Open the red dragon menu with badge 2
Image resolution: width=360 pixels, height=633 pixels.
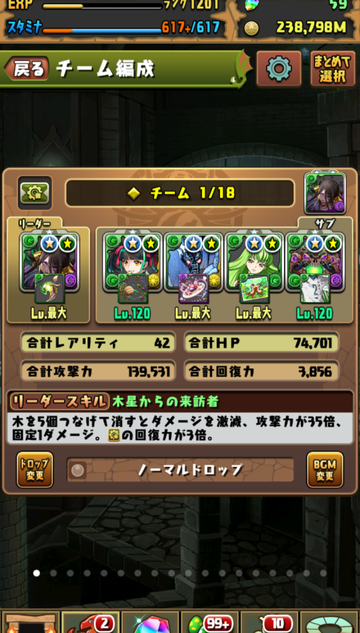point(90,622)
